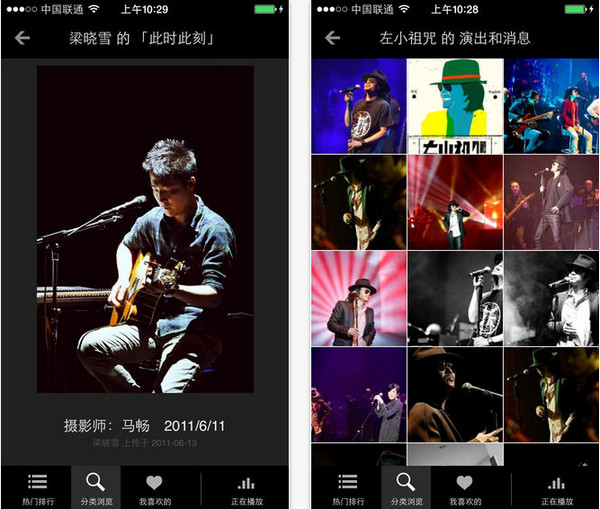
Task: Select 分类浏览 tab on the 梁晓雪 screen
Action: pos(96,487)
